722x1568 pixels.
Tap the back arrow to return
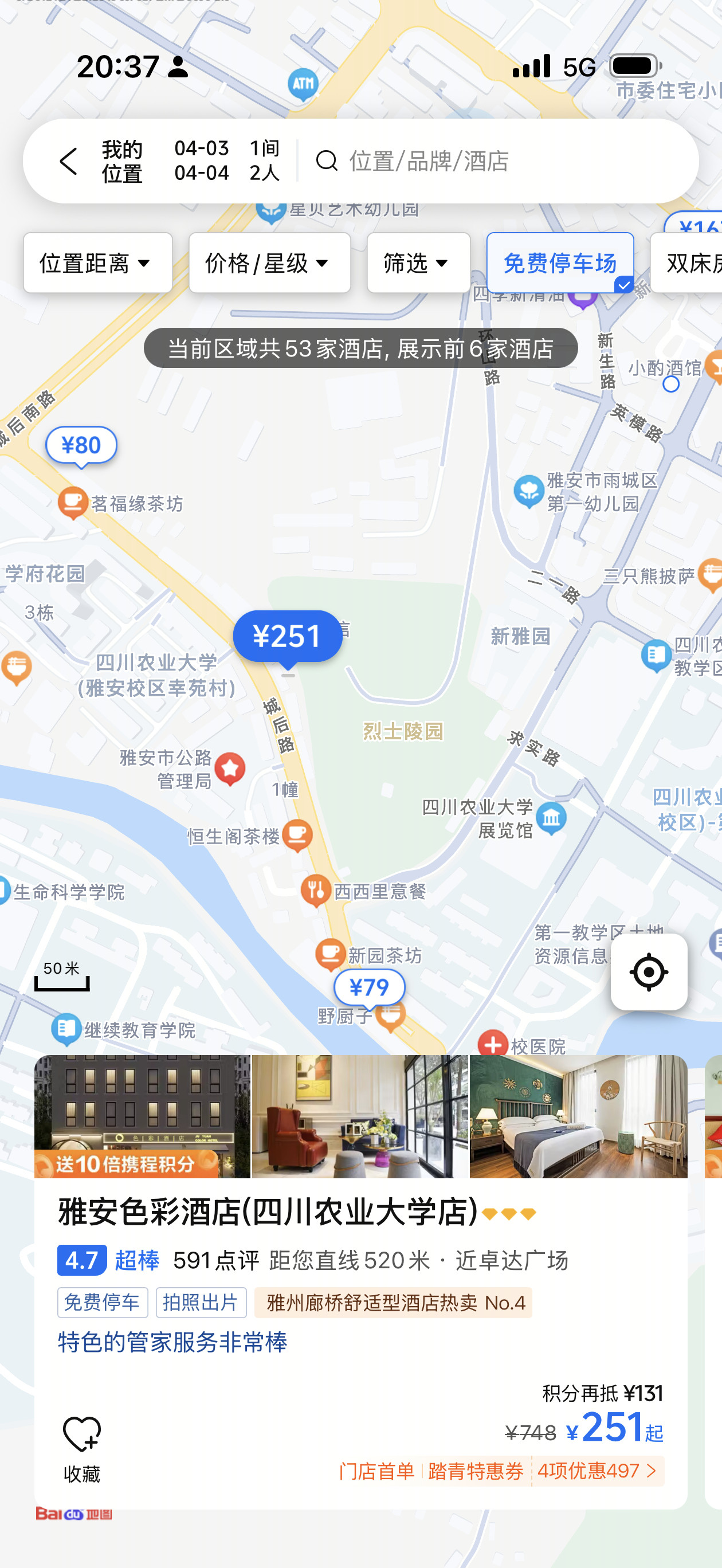pyautogui.click(x=69, y=160)
